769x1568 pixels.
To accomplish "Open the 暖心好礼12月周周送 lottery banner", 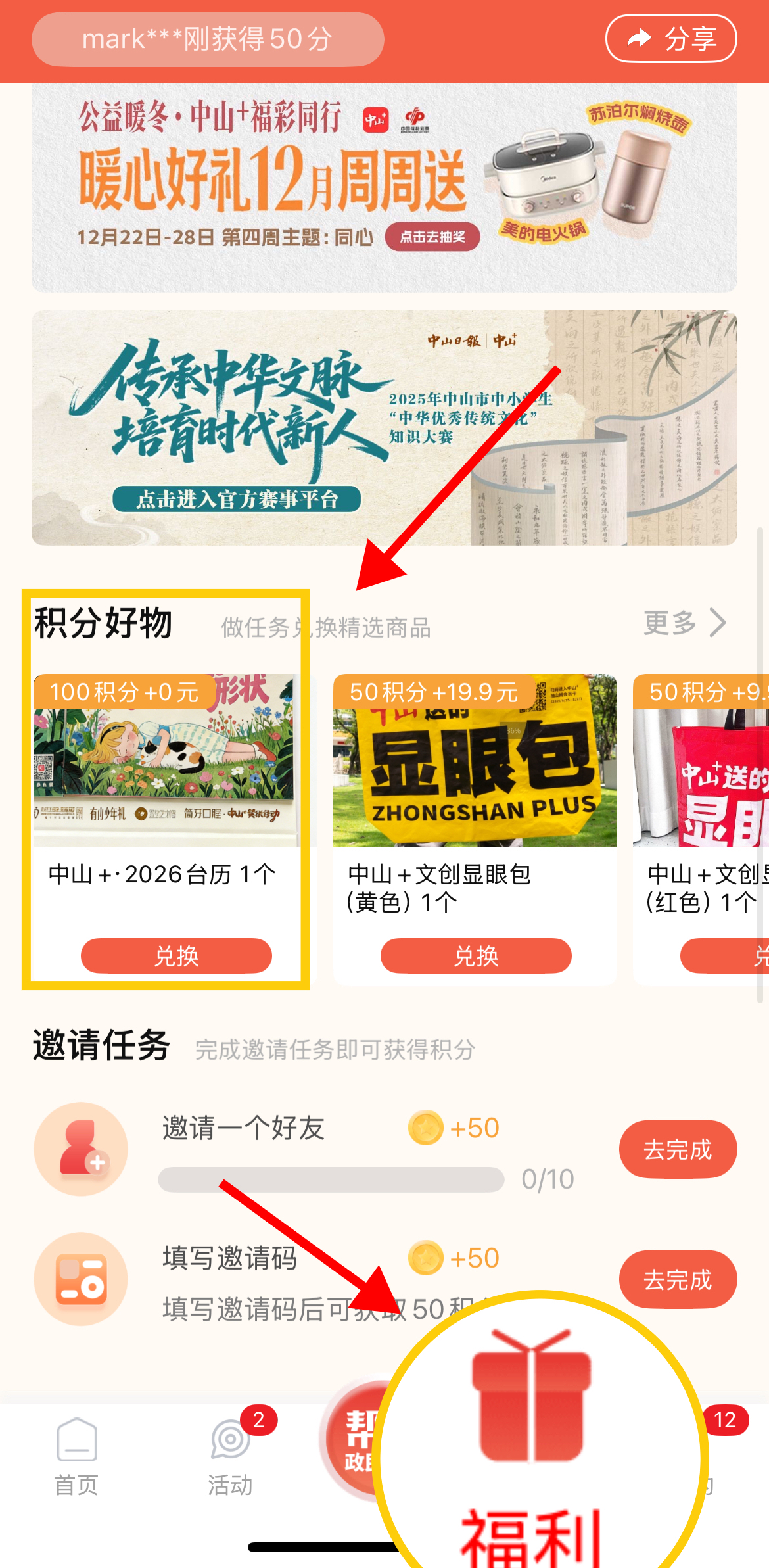I will click(384, 187).
